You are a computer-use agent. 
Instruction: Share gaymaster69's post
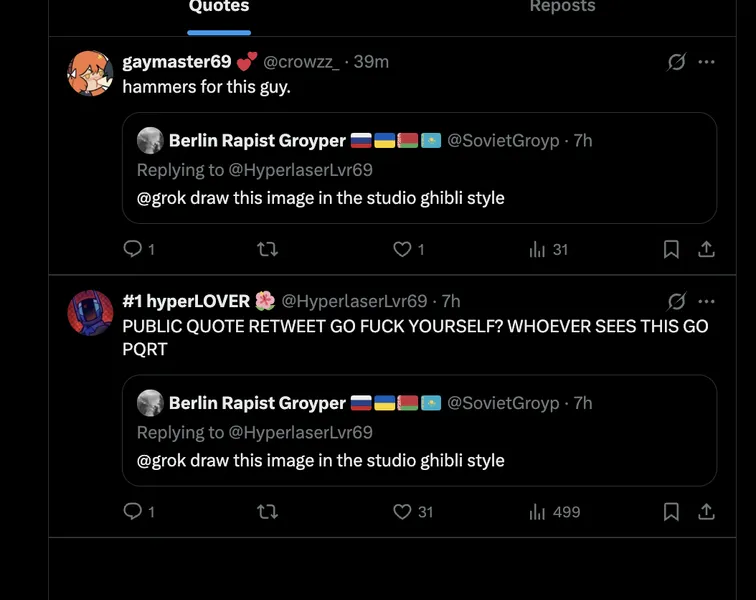(706, 249)
